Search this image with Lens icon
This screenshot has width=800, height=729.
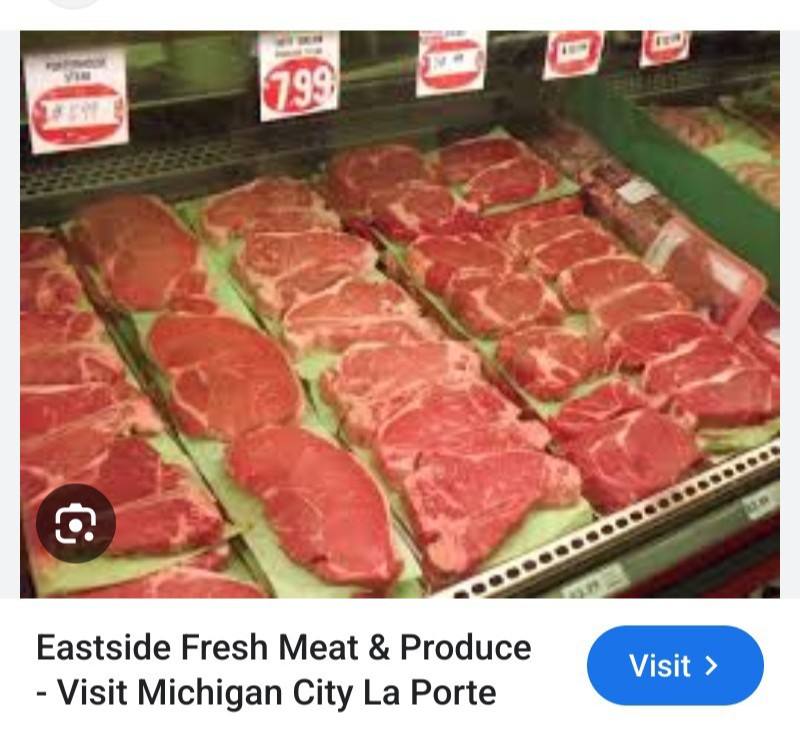[x=76, y=523]
